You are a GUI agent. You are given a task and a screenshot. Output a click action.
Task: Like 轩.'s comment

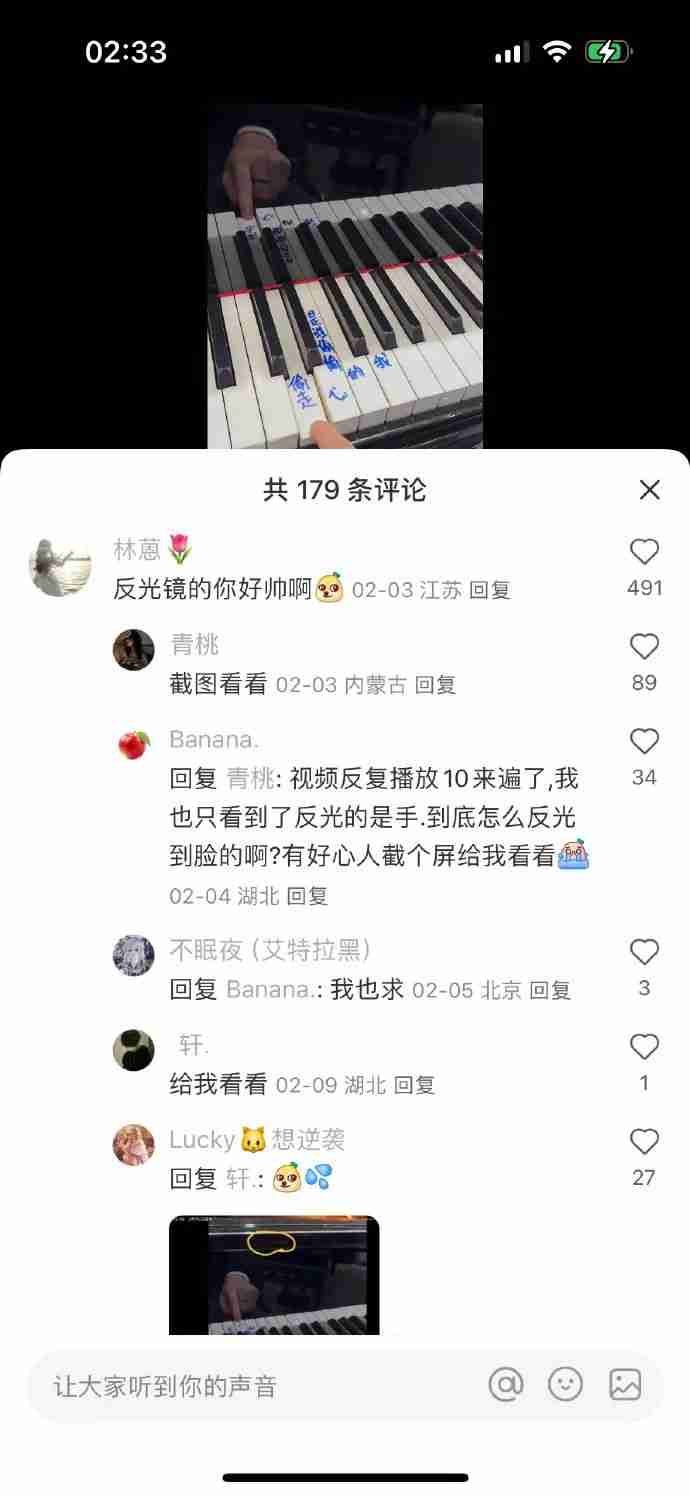click(645, 1047)
